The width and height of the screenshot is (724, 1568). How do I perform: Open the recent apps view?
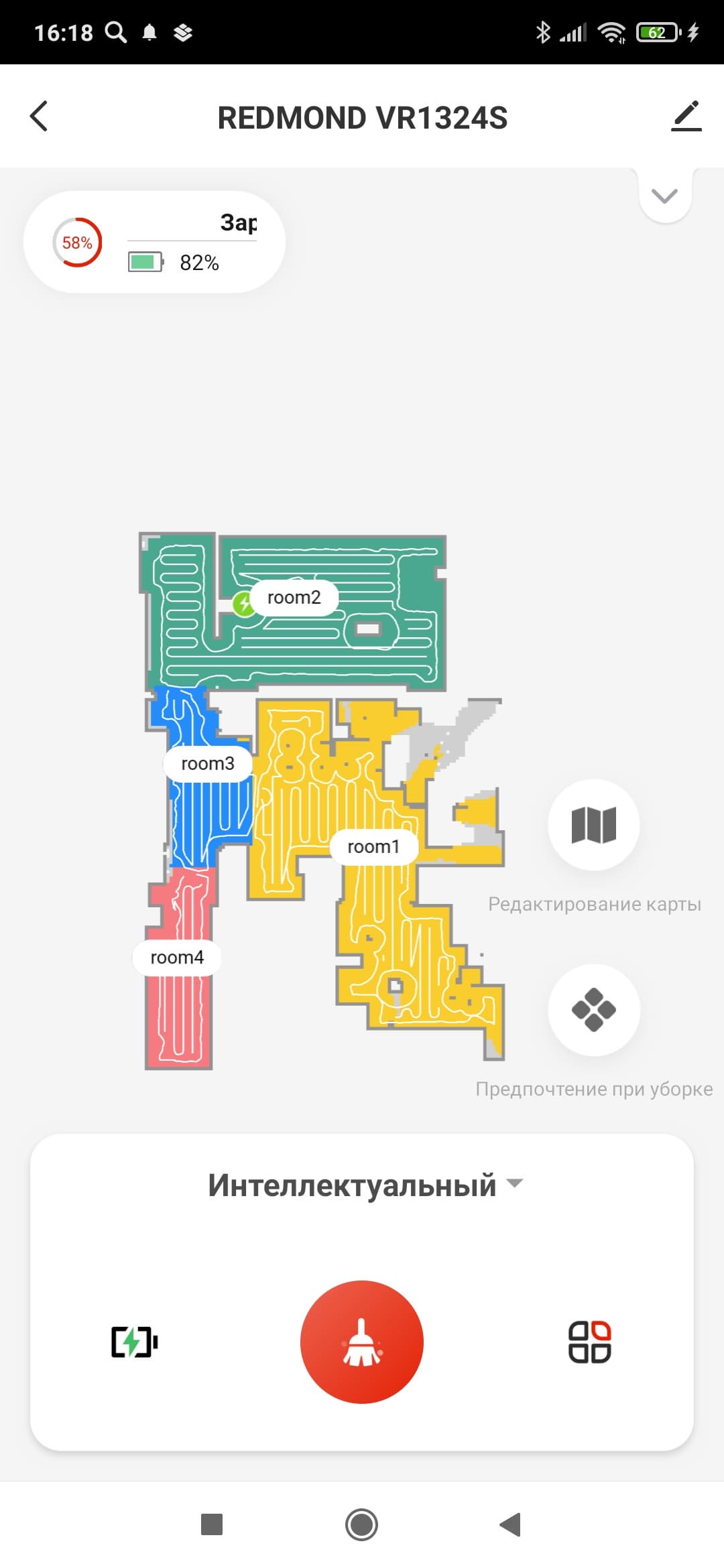212,1524
